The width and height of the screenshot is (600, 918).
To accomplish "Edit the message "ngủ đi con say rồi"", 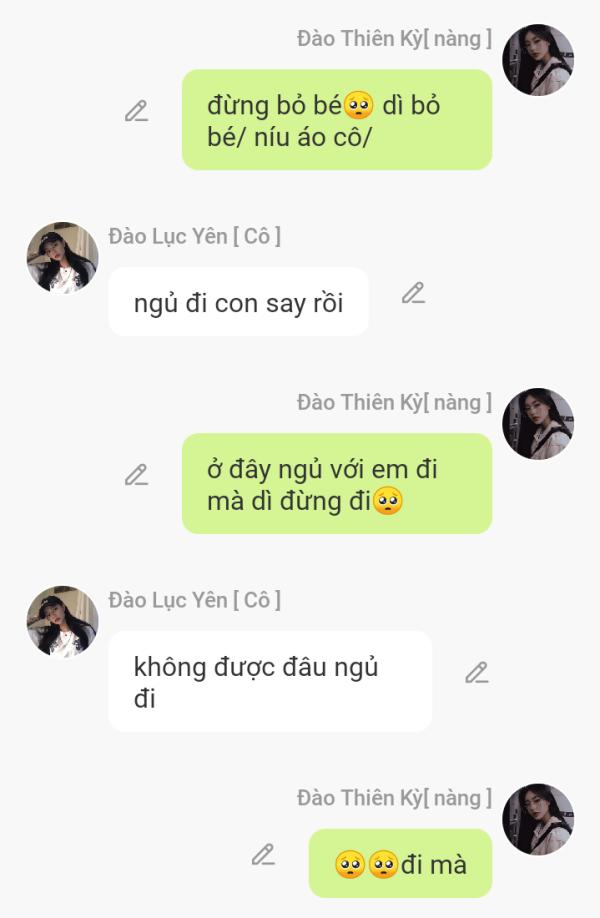I will pos(413,294).
